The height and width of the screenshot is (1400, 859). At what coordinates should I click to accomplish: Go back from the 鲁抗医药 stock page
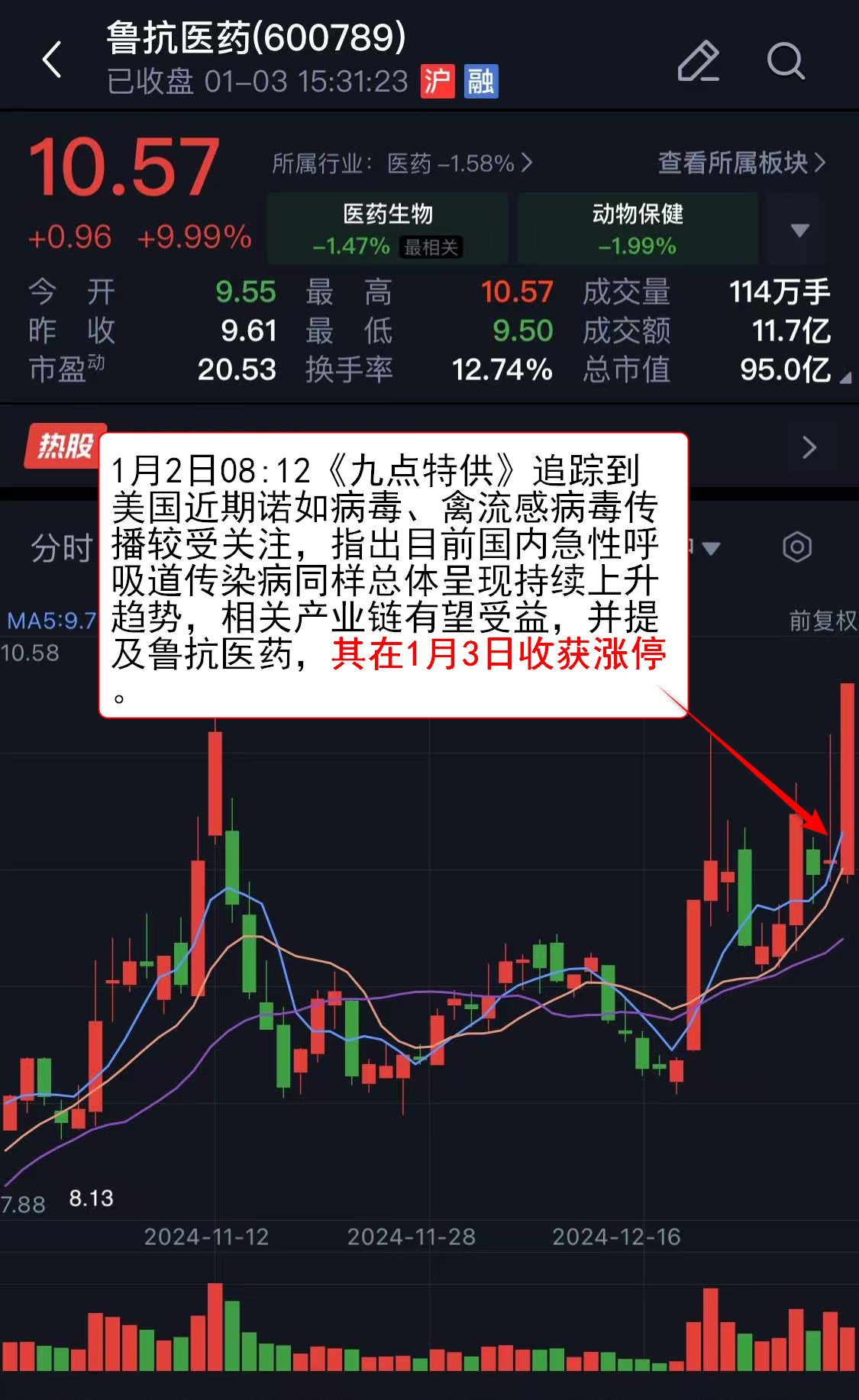(x=52, y=60)
